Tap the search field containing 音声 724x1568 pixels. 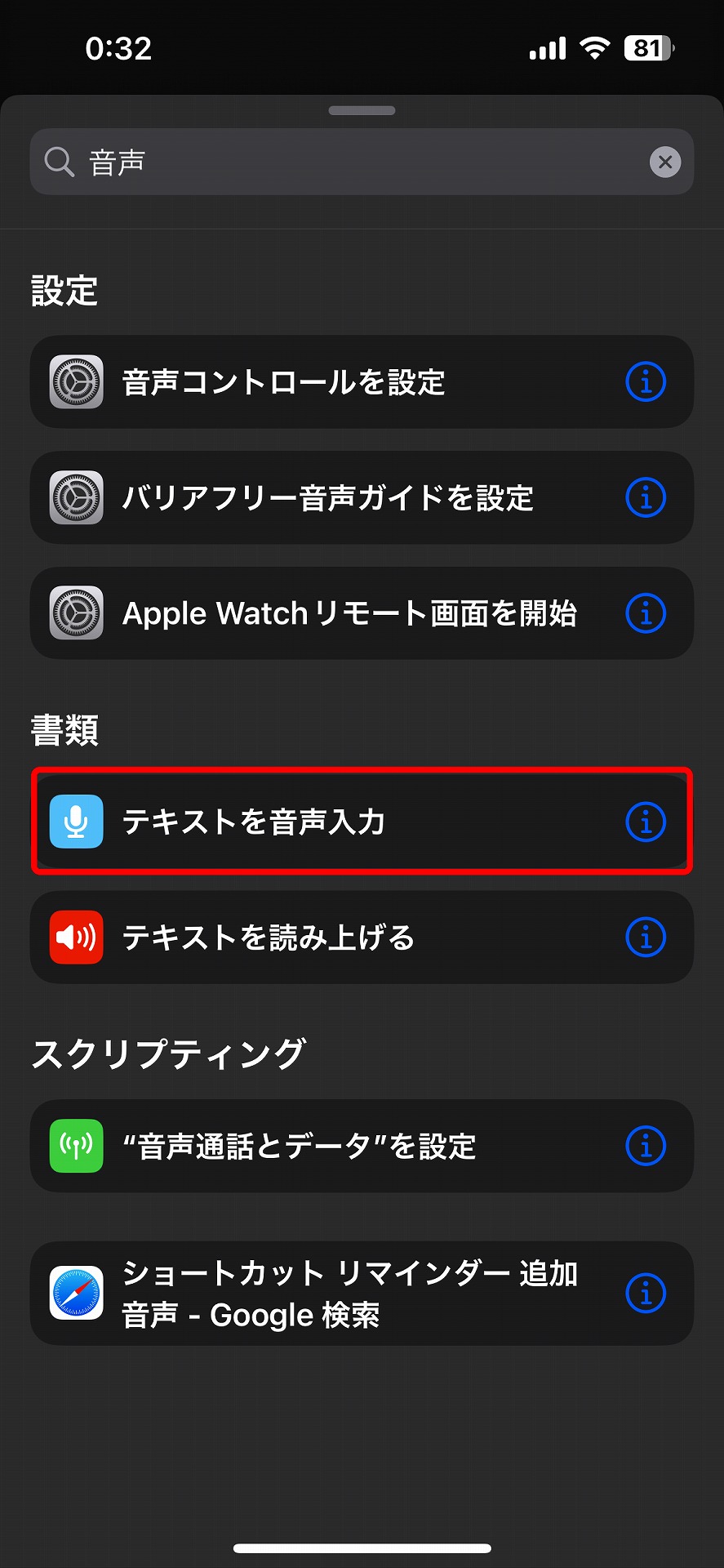click(343, 162)
